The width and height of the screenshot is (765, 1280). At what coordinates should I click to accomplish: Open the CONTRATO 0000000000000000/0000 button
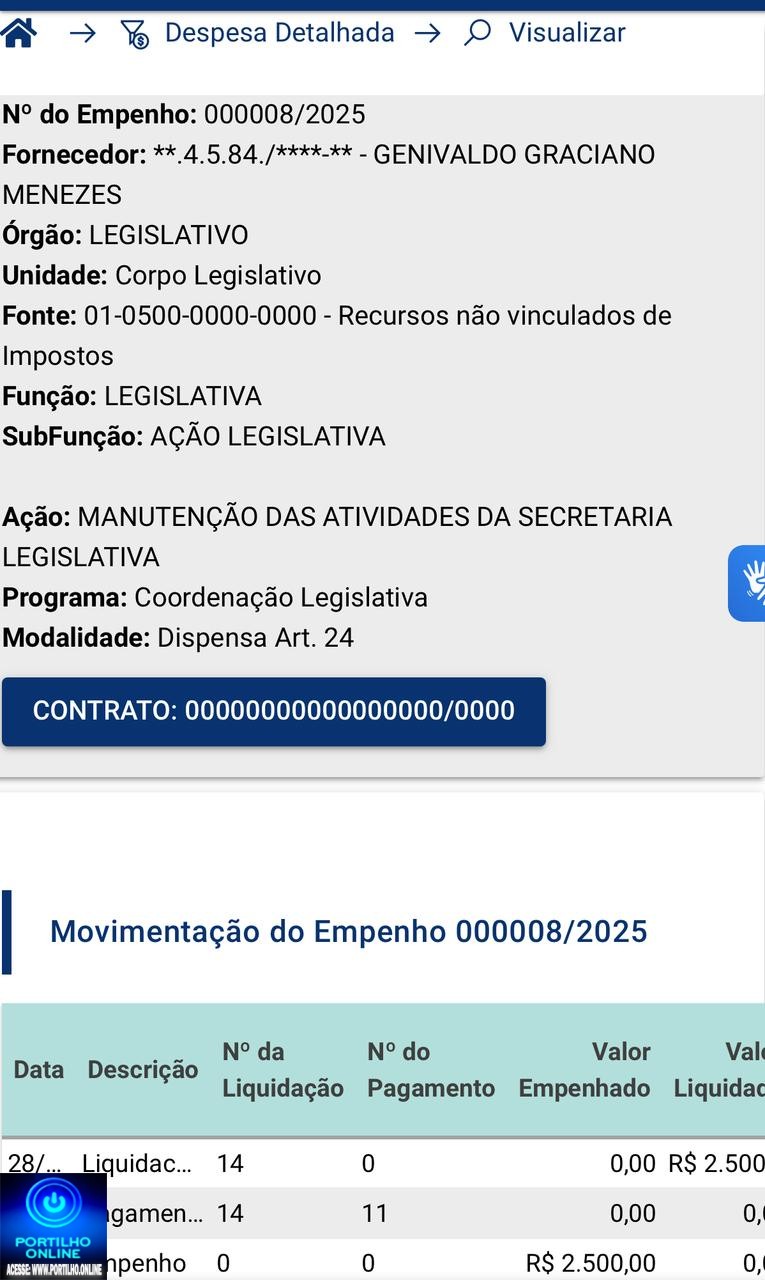274,711
